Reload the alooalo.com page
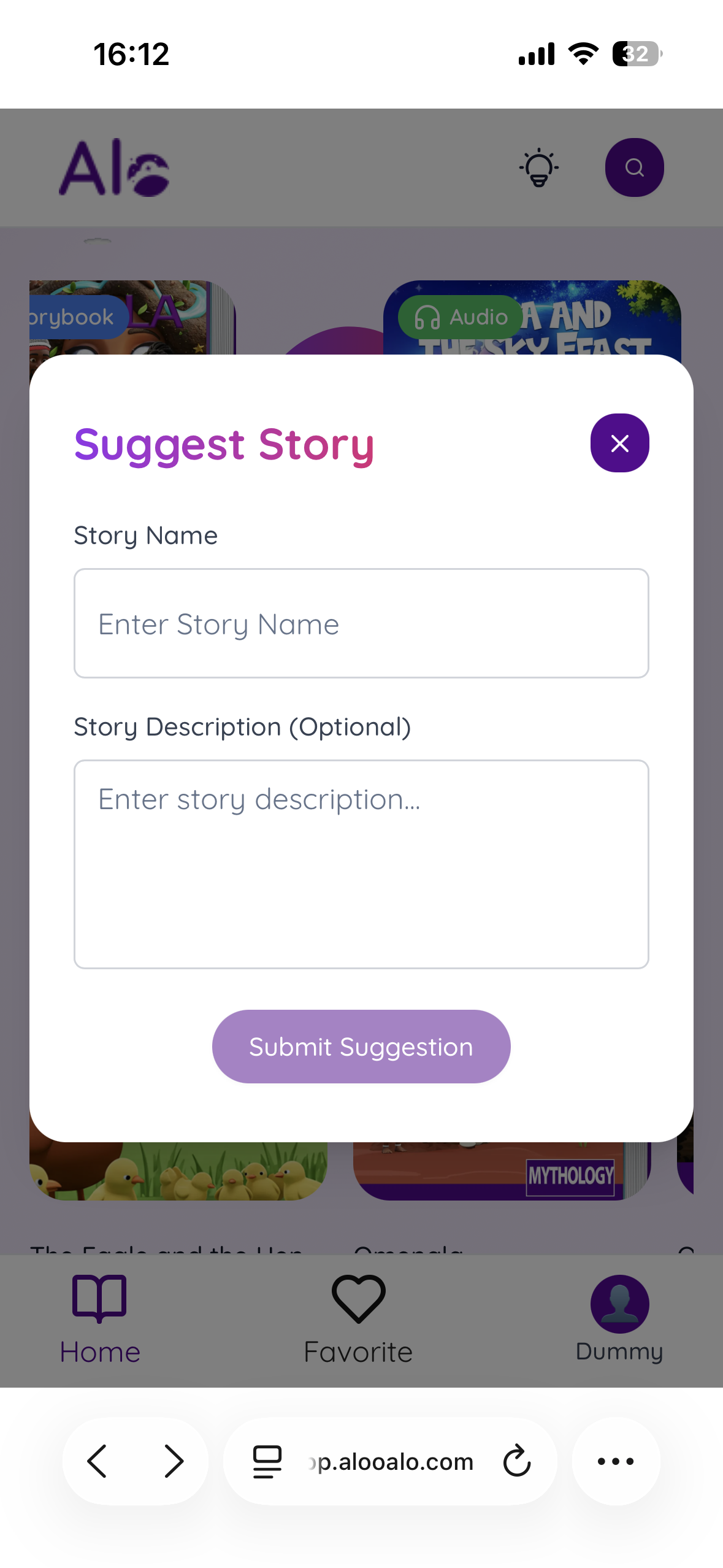The width and height of the screenshot is (723, 1568). 516,1461
